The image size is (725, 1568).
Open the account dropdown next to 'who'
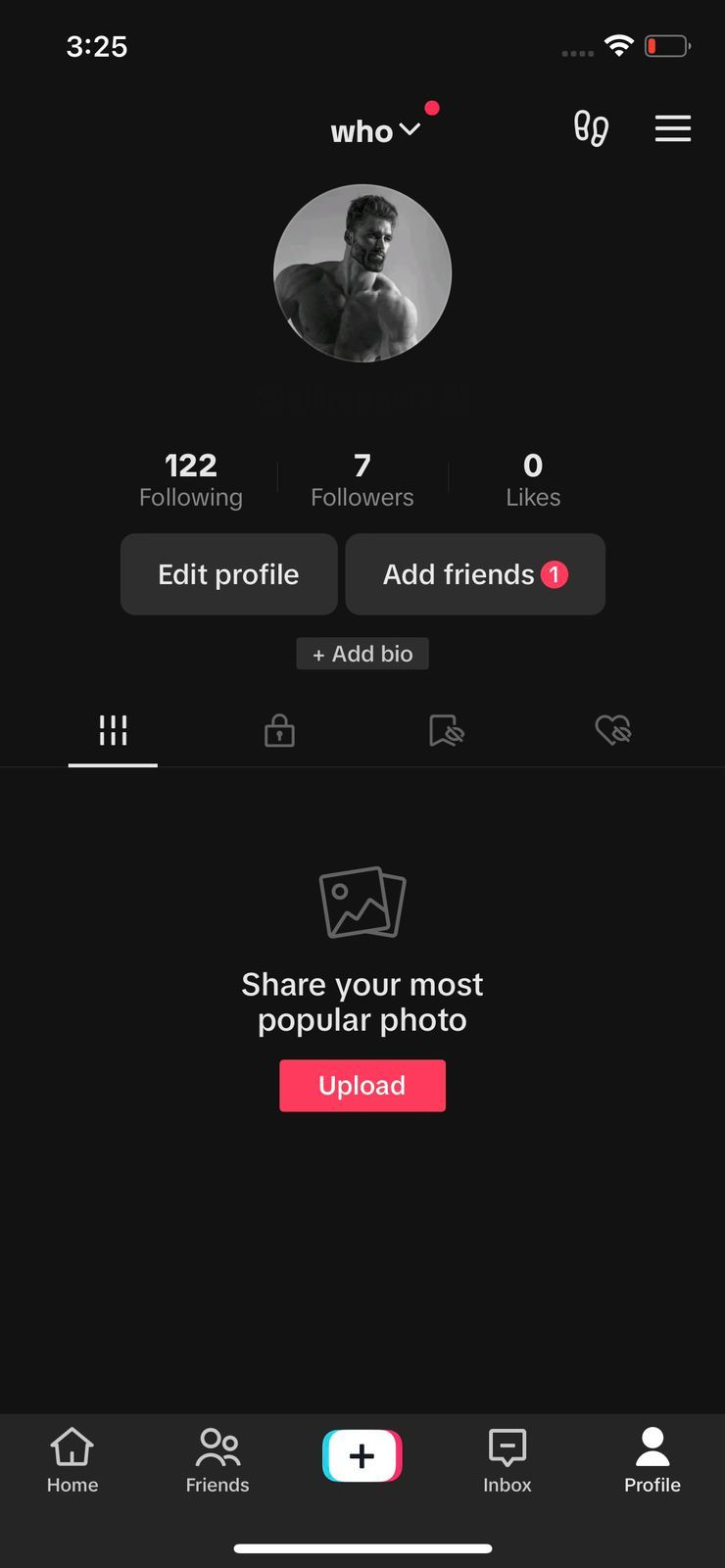pos(409,130)
